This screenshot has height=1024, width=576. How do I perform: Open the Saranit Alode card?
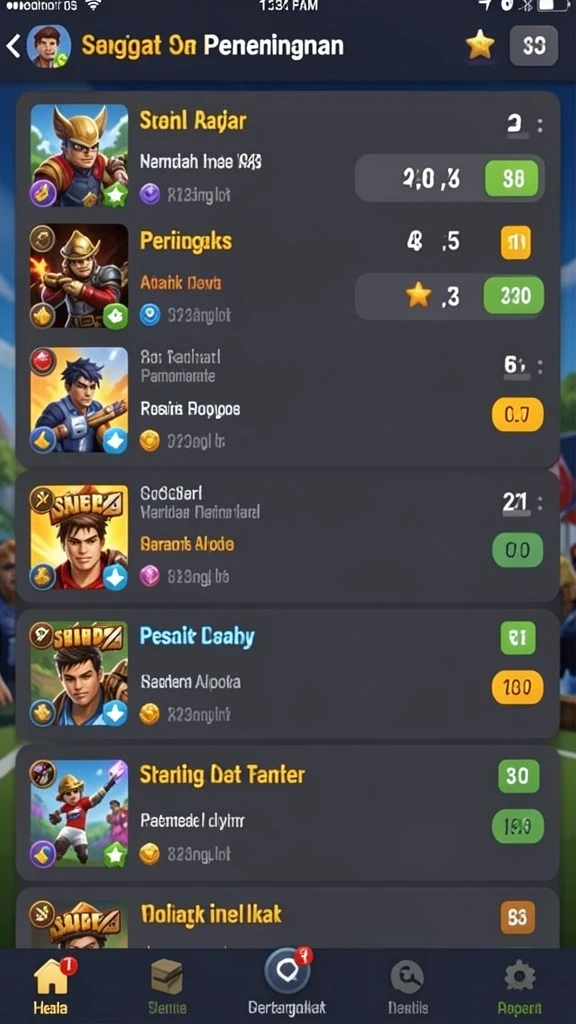pos(287,537)
